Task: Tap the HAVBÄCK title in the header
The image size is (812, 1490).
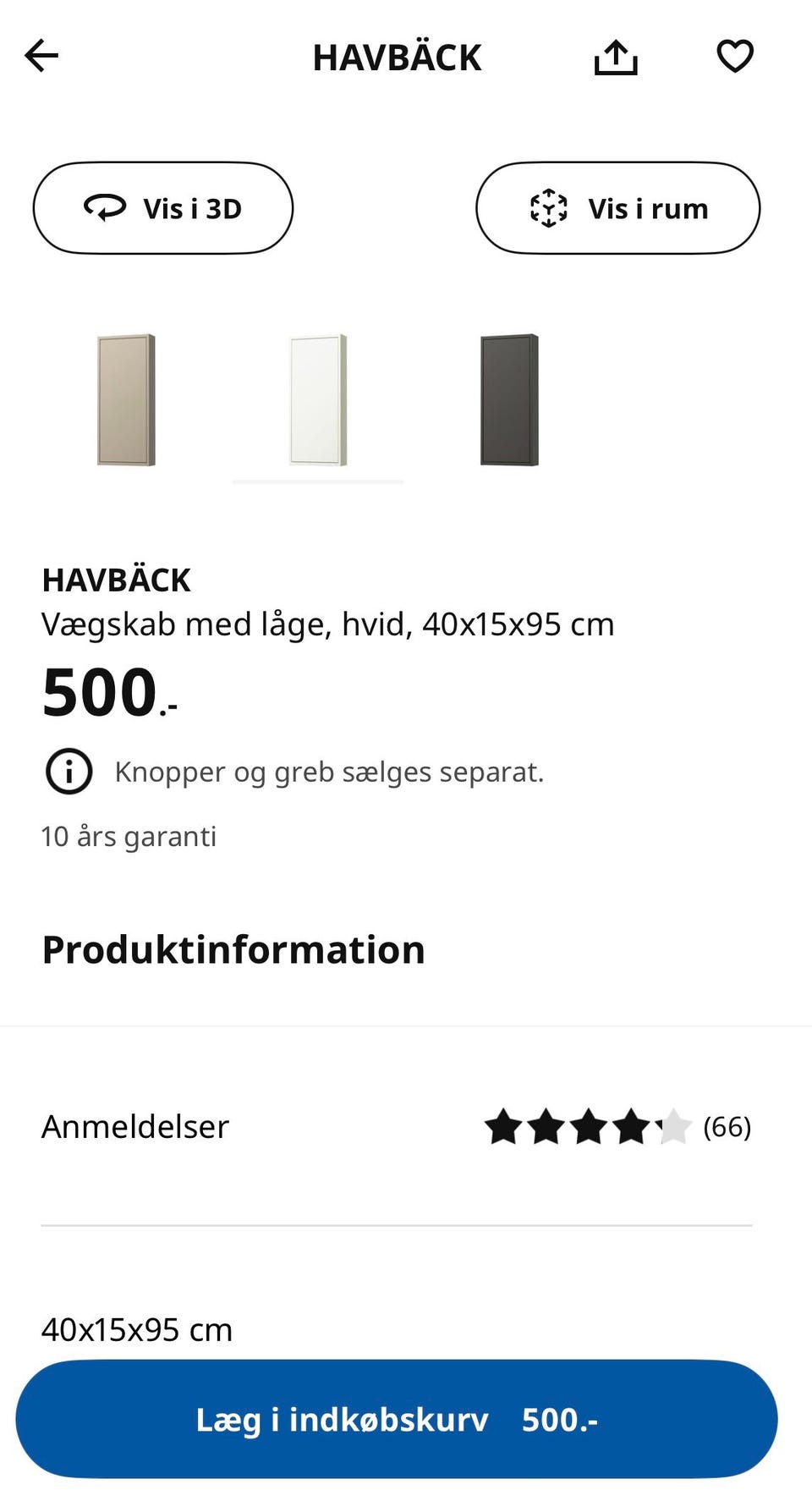Action: click(x=397, y=58)
